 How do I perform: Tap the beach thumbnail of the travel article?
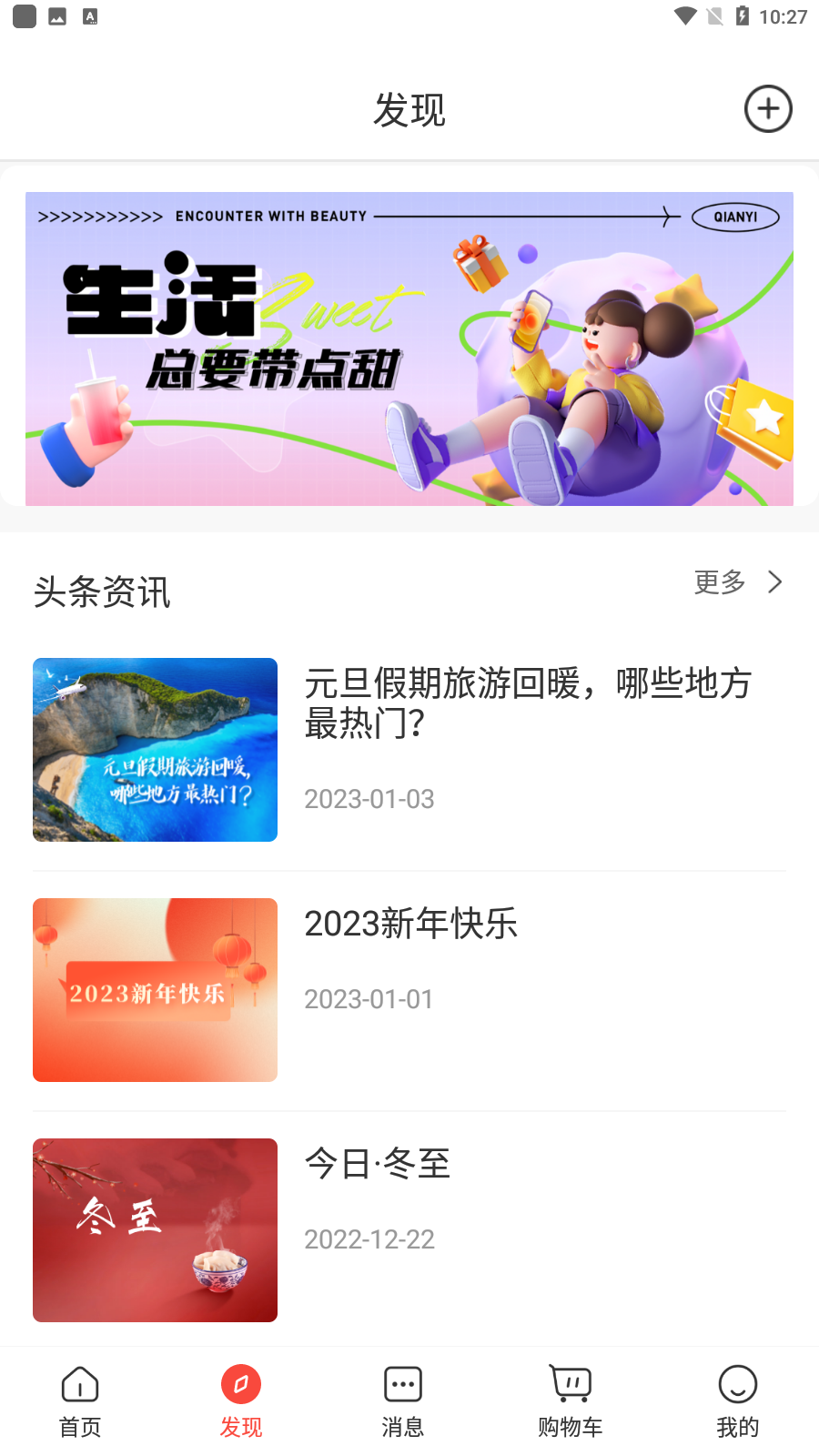pyautogui.click(x=155, y=749)
